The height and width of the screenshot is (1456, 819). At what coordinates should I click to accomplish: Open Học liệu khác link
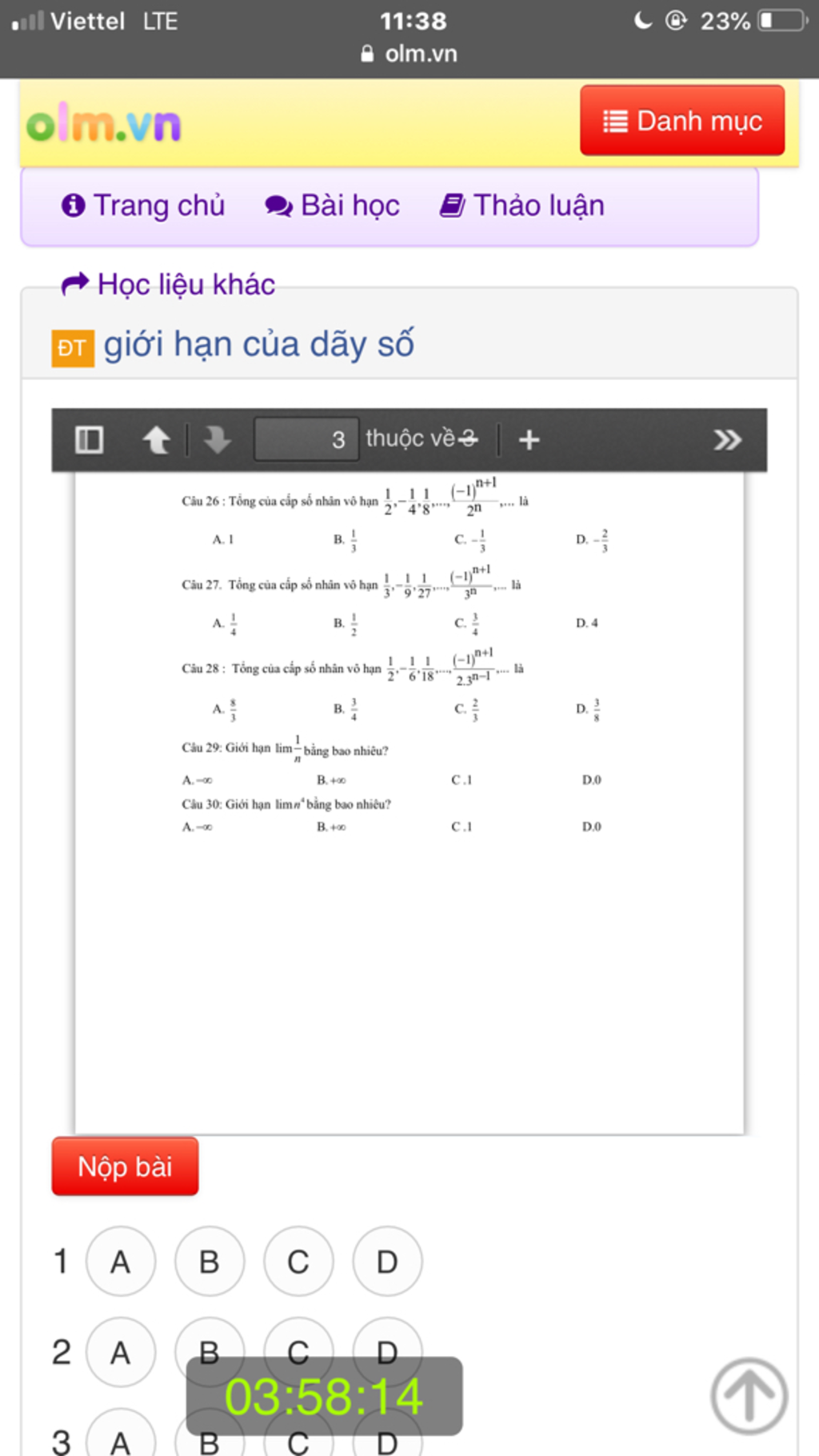pyautogui.click(x=169, y=284)
